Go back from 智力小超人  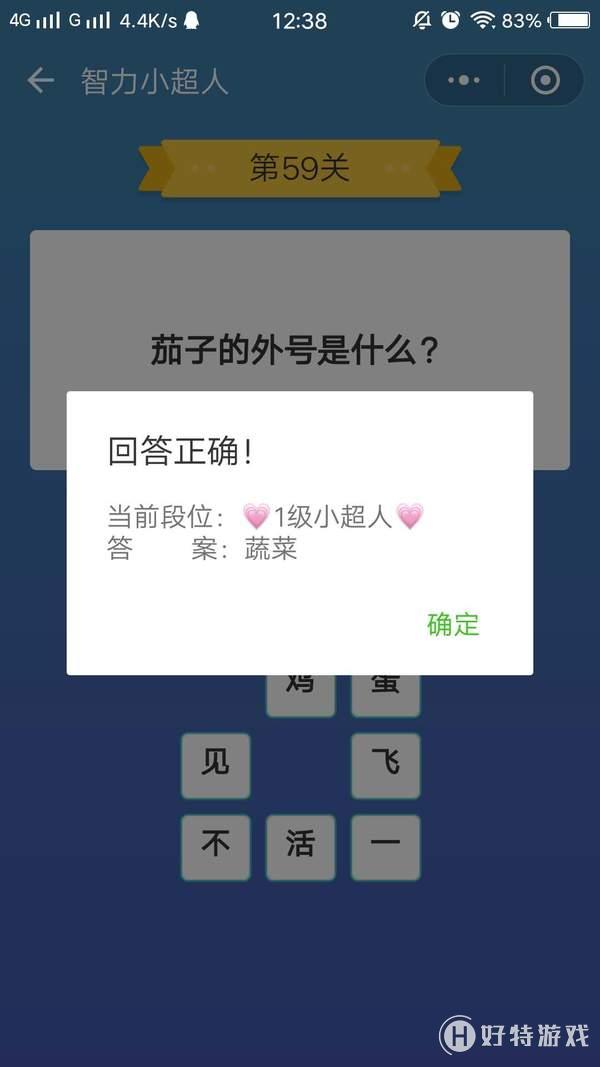pos(40,81)
